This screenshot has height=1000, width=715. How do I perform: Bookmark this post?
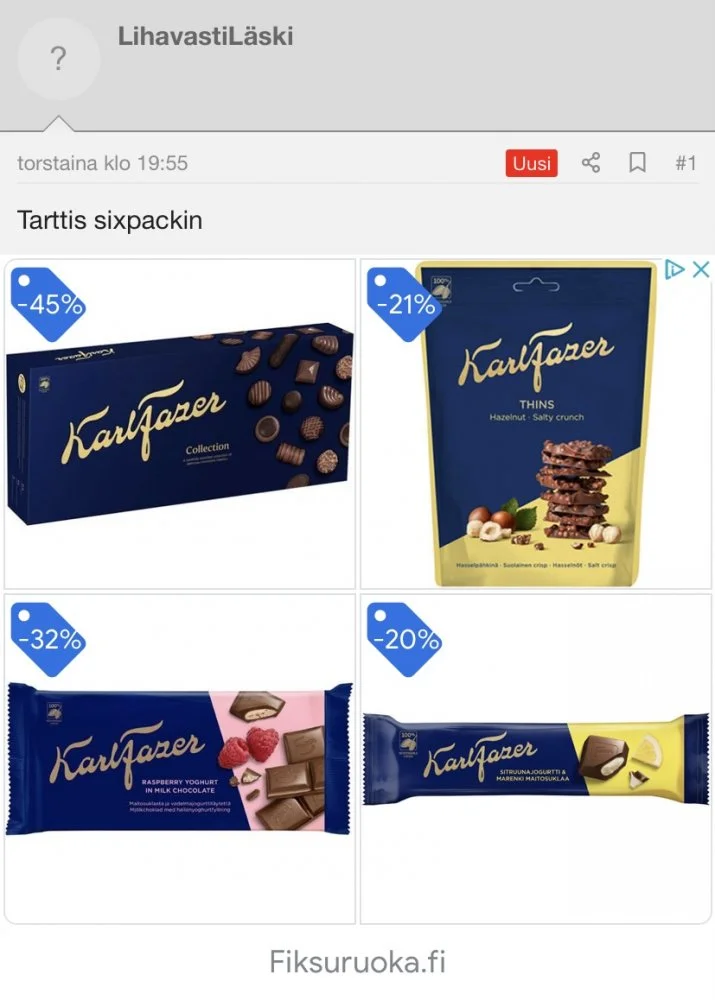637,163
